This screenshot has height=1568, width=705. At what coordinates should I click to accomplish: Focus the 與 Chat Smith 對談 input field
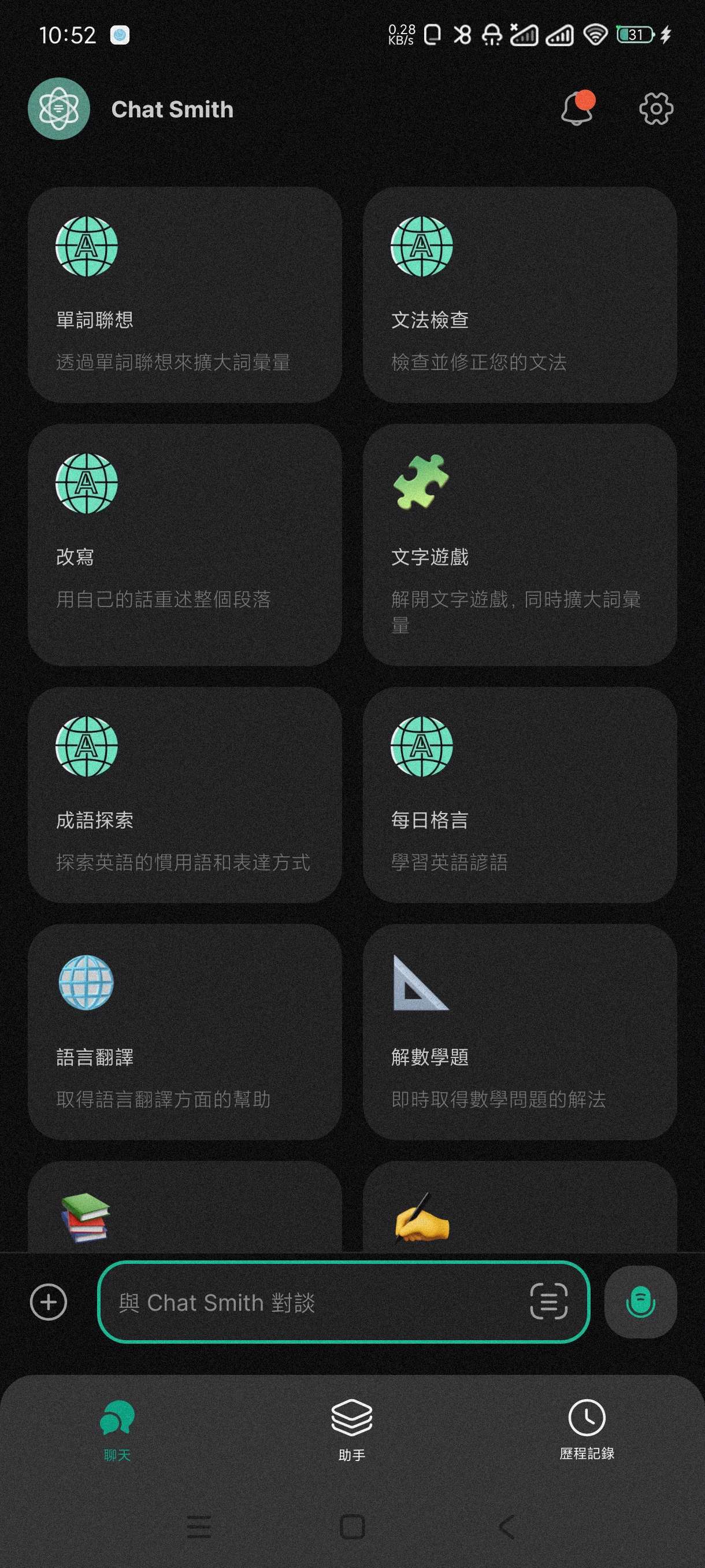coord(304,1302)
